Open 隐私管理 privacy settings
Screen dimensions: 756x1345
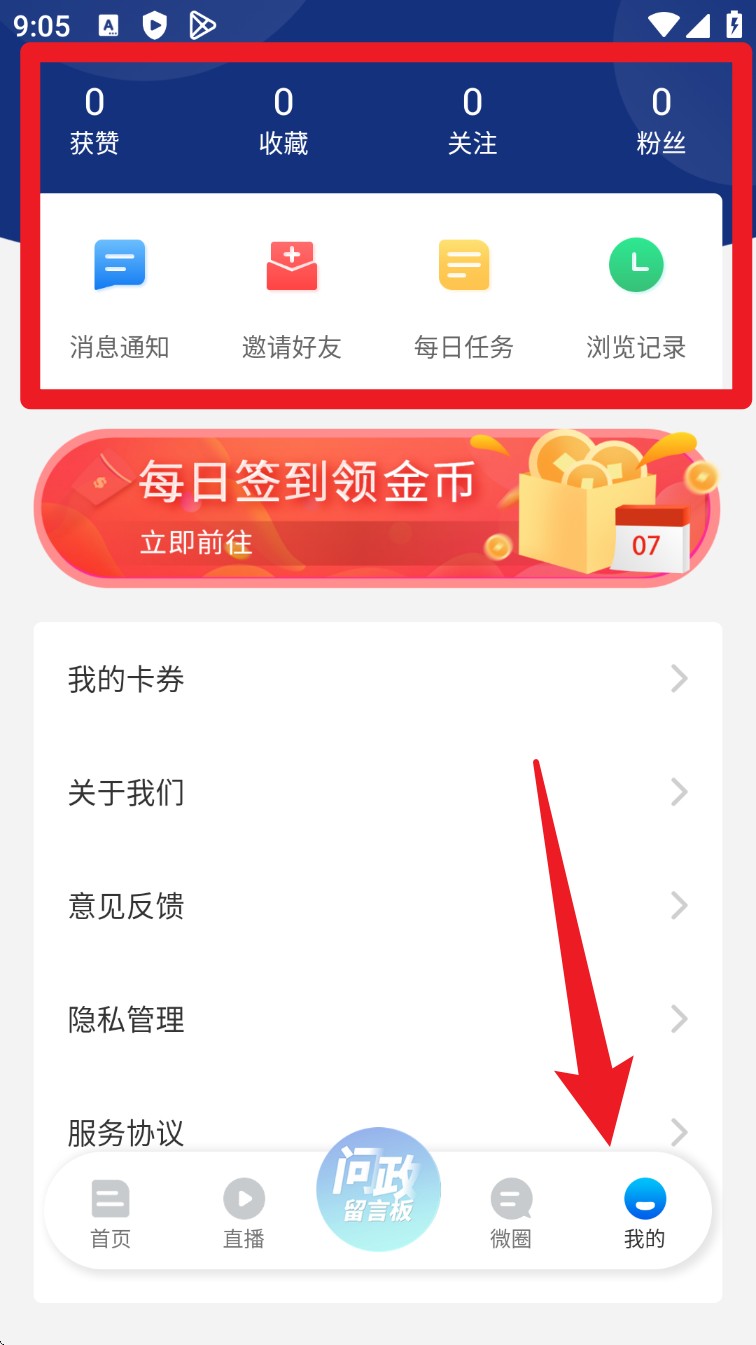click(377, 1020)
